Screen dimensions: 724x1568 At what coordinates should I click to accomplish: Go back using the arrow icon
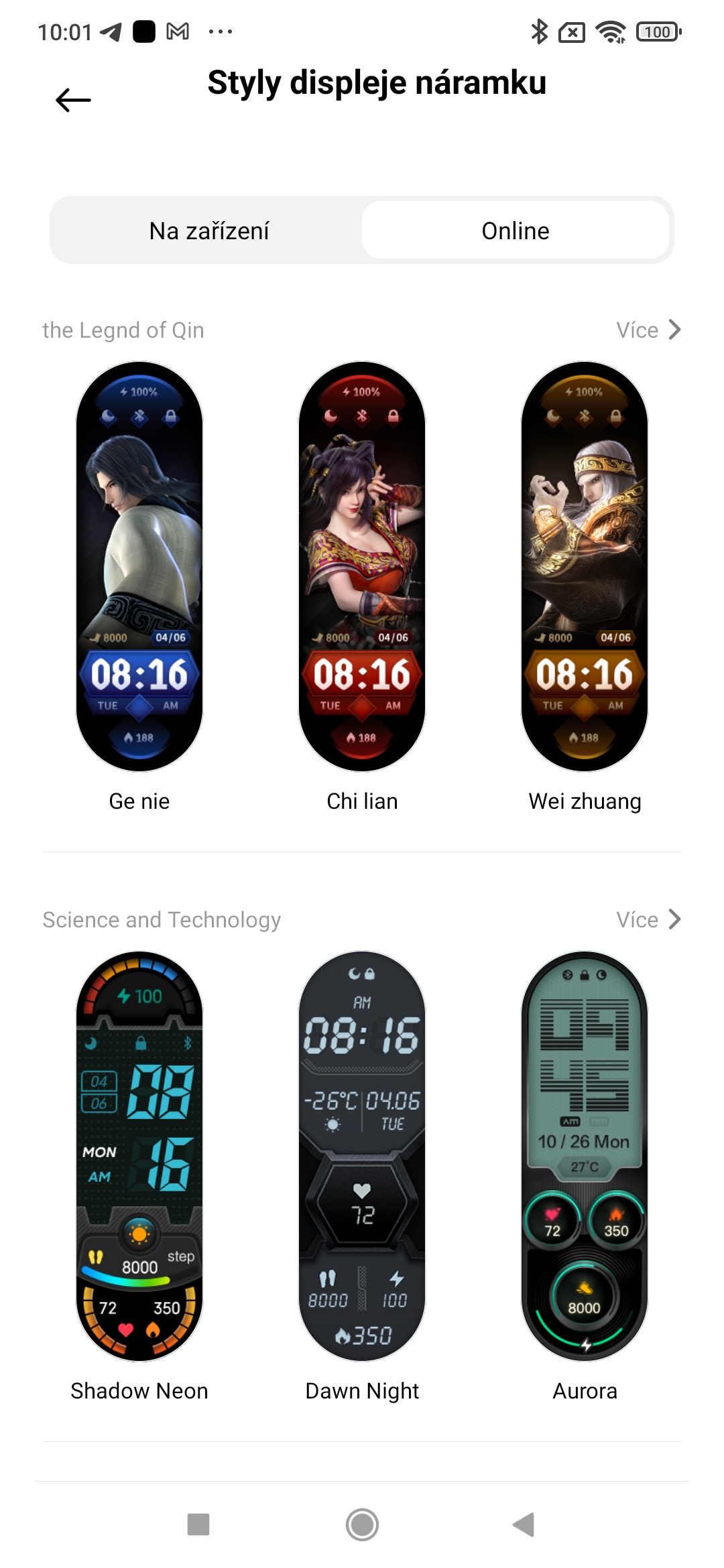[x=73, y=101]
